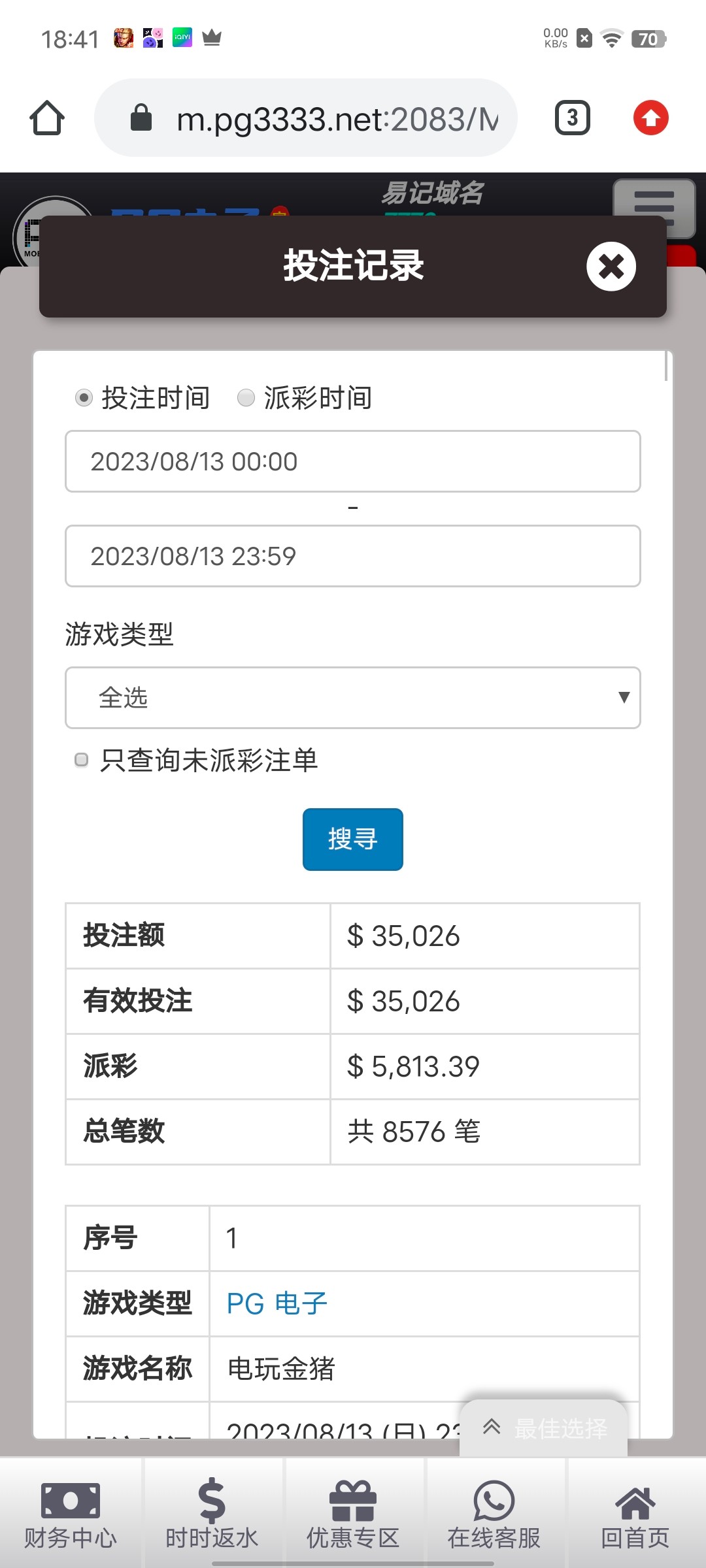The height and width of the screenshot is (1568, 706).
Task: Tap the red upload arrow icon
Action: click(x=650, y=118)
